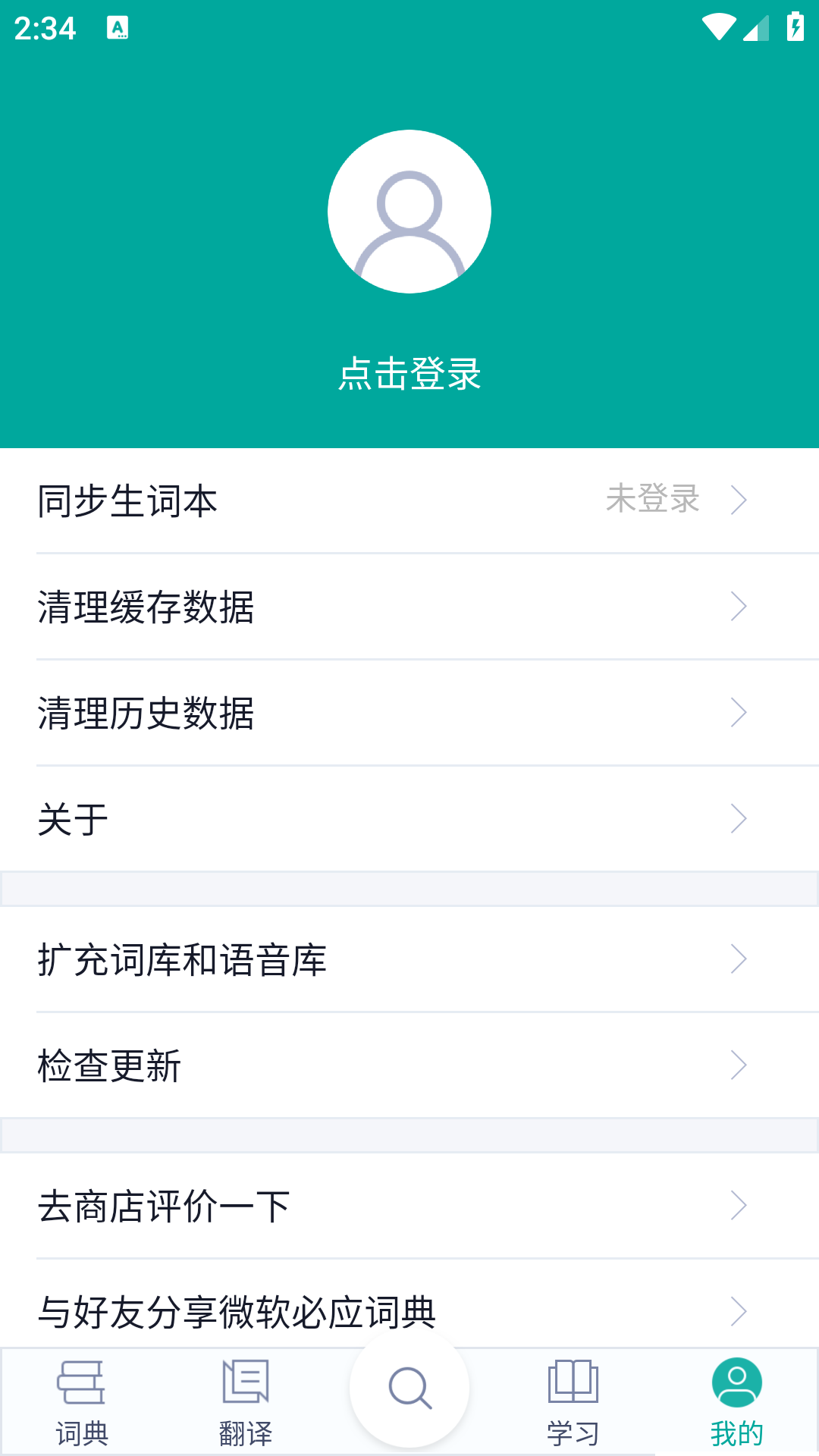This screenshot has width=819, height=1456.
Task: Tap 点击登录 to sign in
Action: point(409,374)
